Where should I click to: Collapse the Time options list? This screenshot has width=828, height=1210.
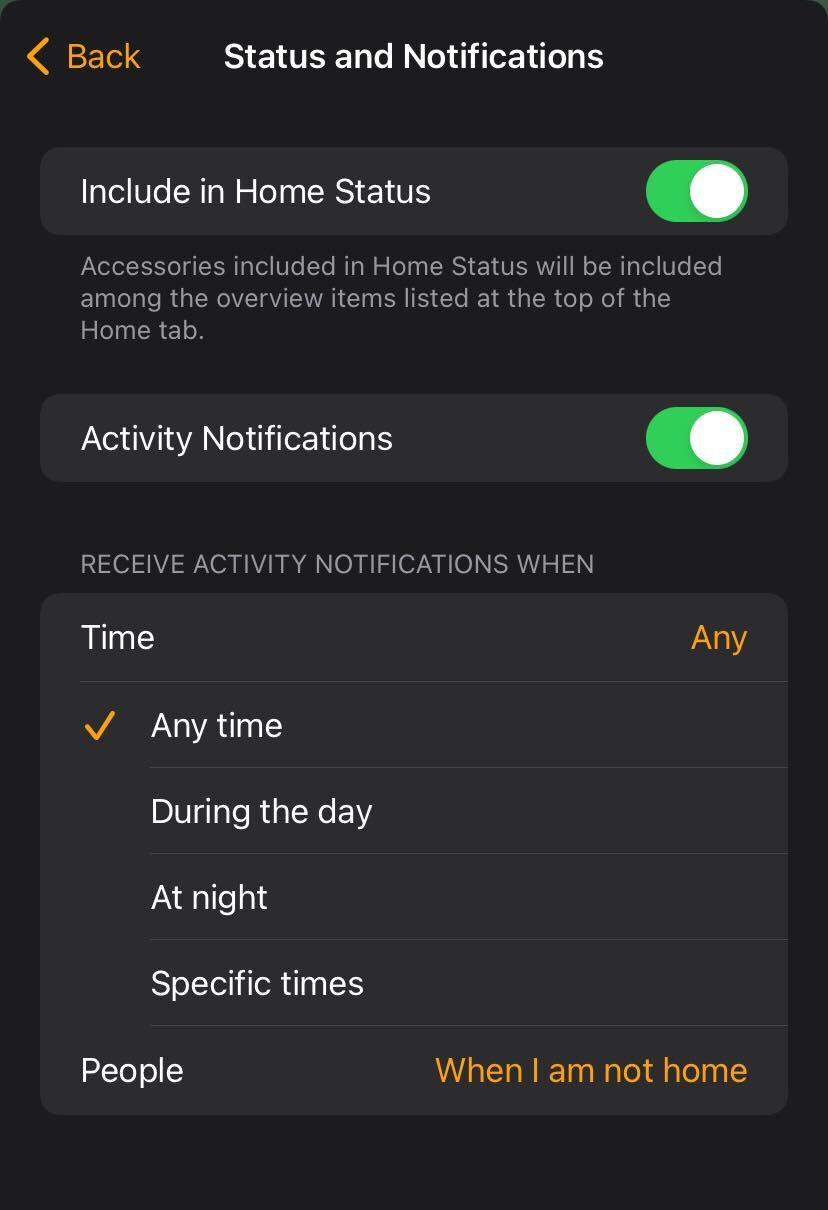click(x=413, y=638)
